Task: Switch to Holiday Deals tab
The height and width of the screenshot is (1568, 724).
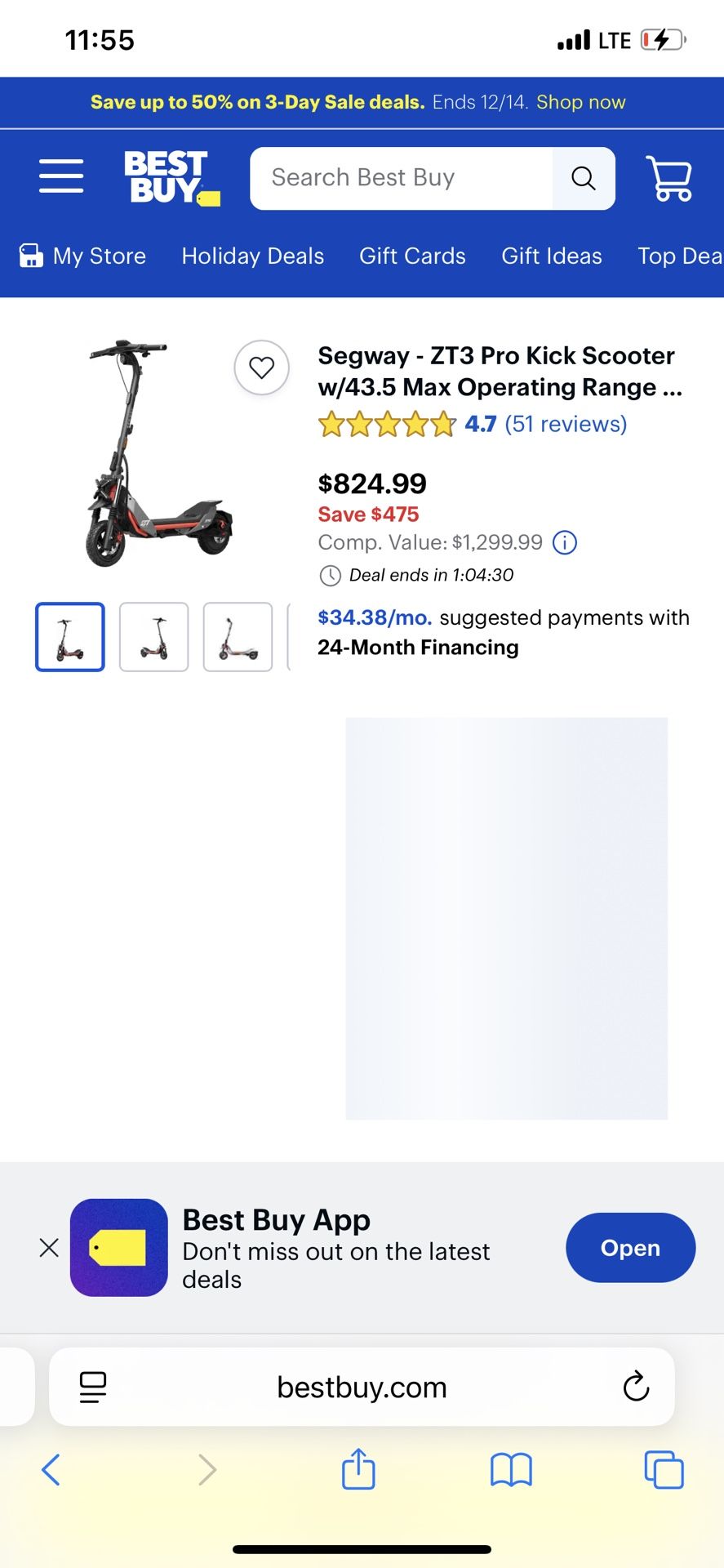Action: point(252,256)
